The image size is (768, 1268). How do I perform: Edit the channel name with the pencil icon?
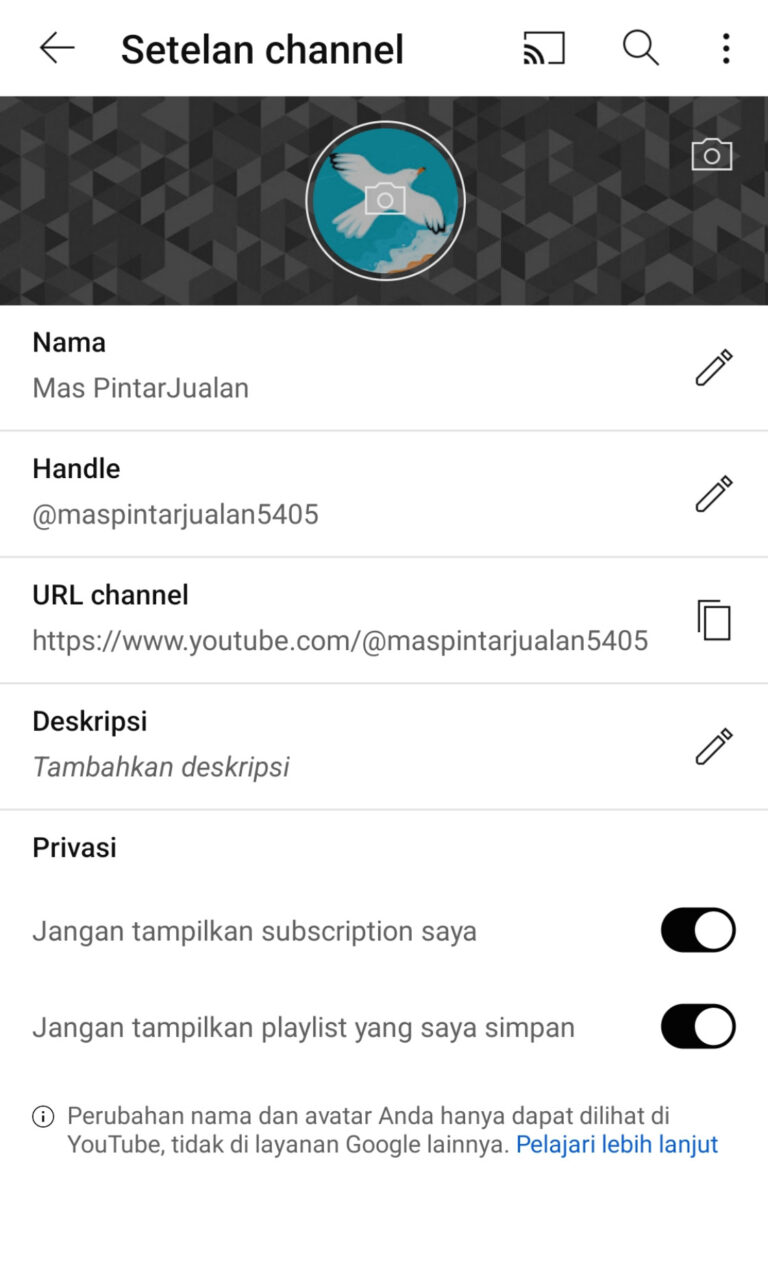click(713, 367)
